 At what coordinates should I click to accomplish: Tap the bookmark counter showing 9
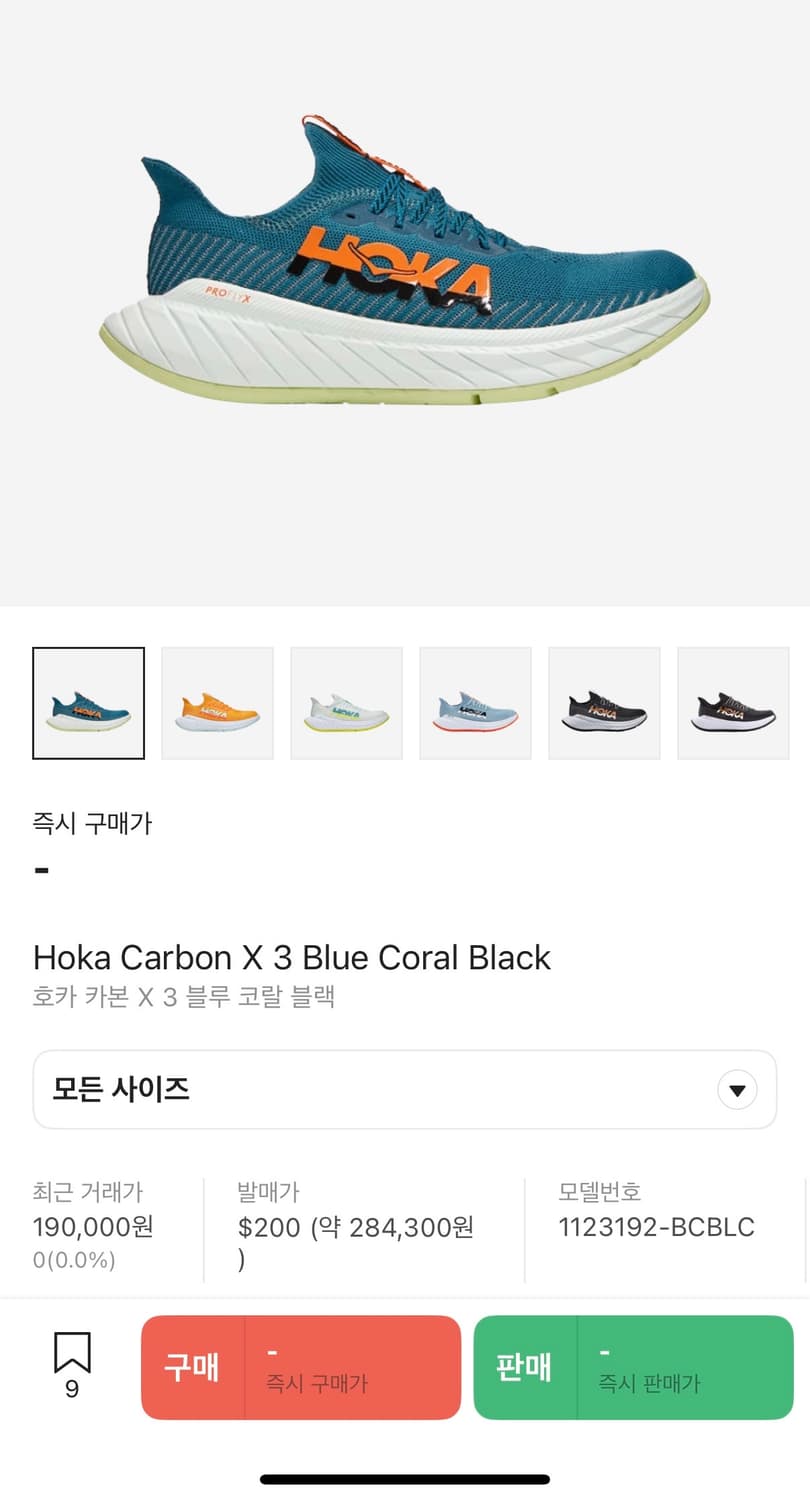click(69, 1390)
